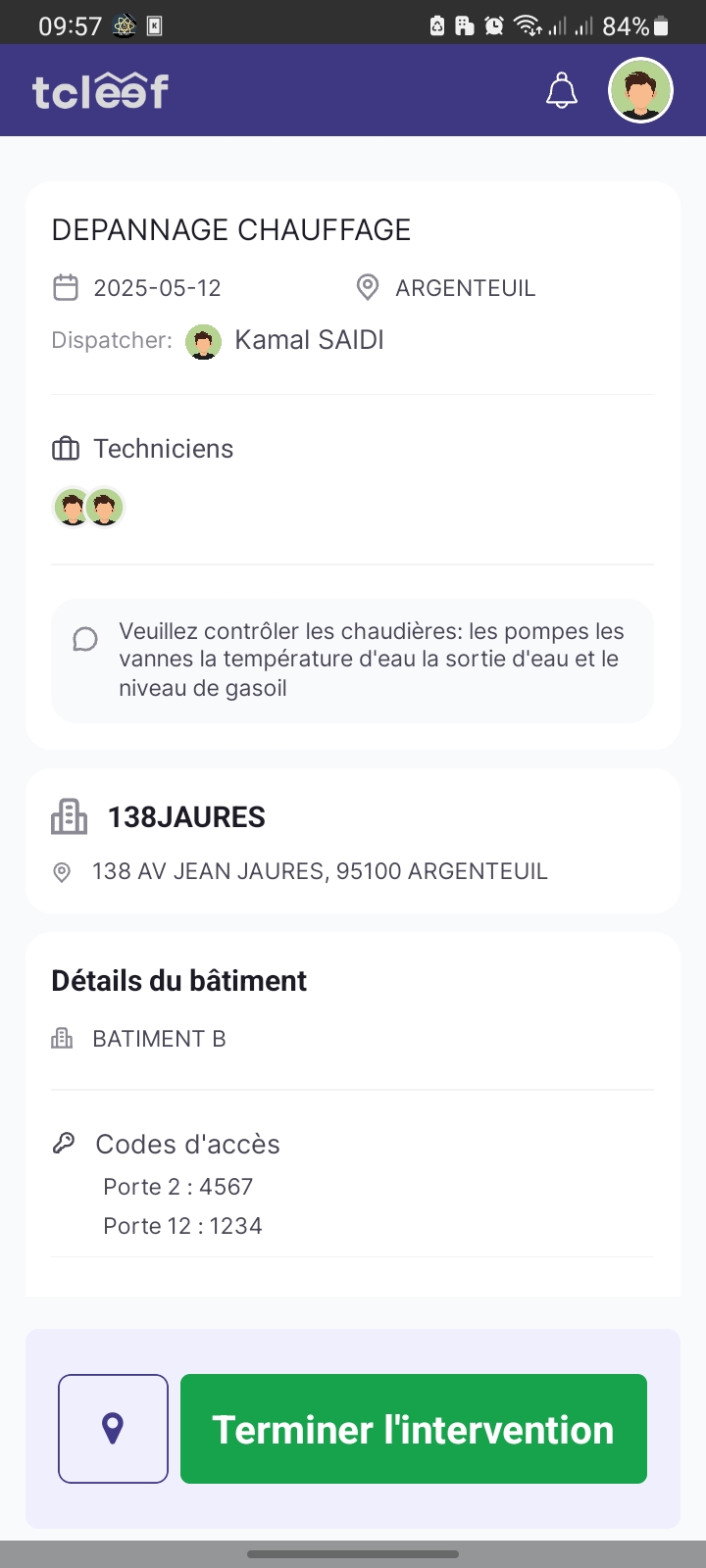This screenshot has width=706, height=1568.
Task: Click the key icon beside Codes d'accès
Action: [x=65, y=1142]
